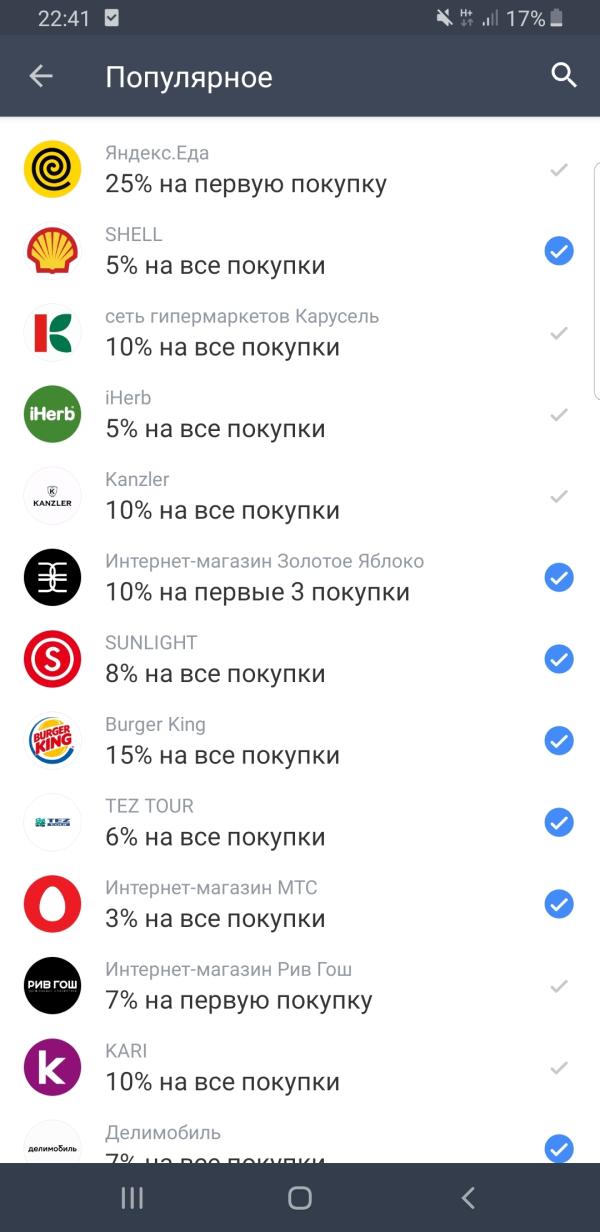Activate the Kanzler offer checkmark

558,496
